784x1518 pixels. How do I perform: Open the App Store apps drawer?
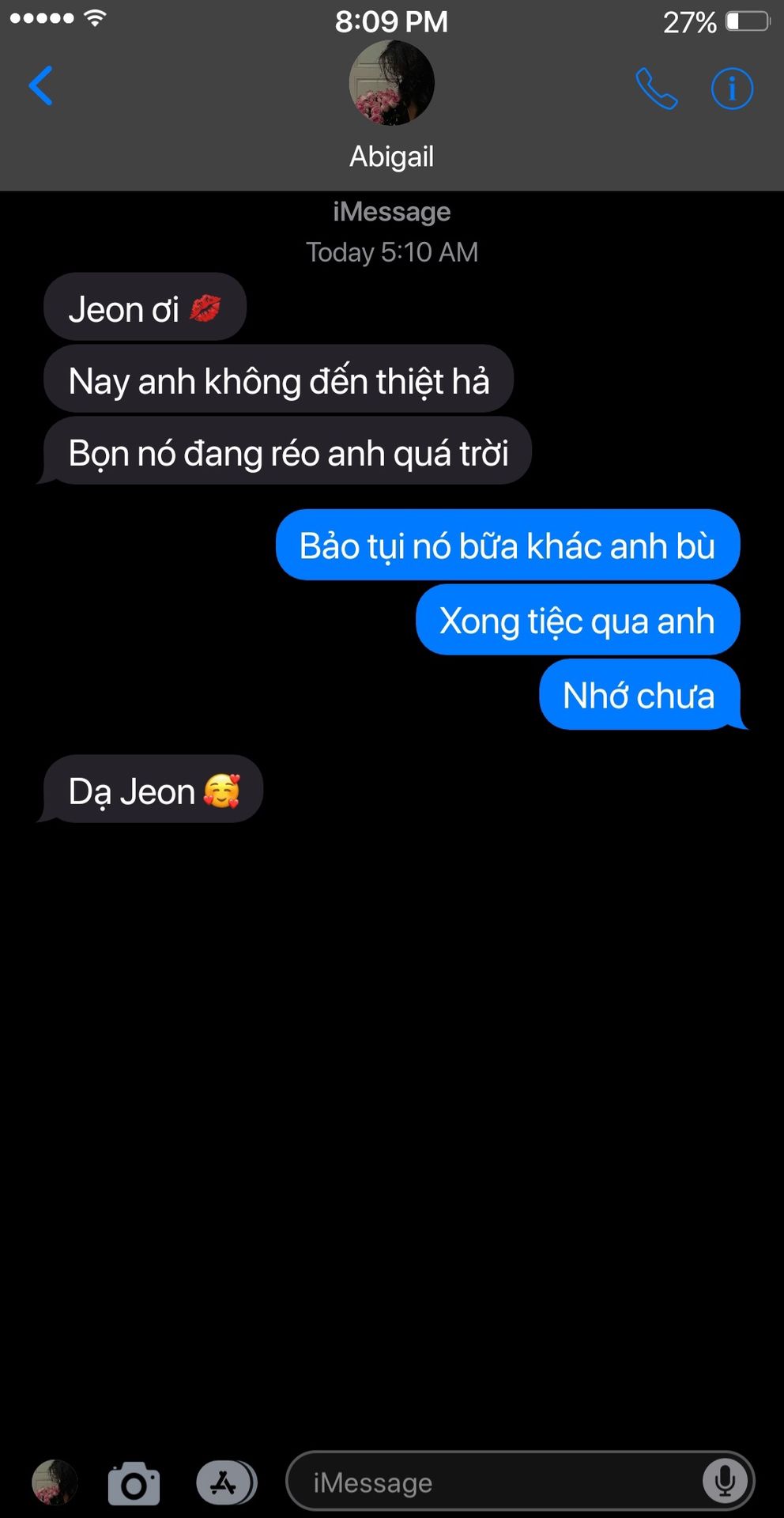[225, 1482]
